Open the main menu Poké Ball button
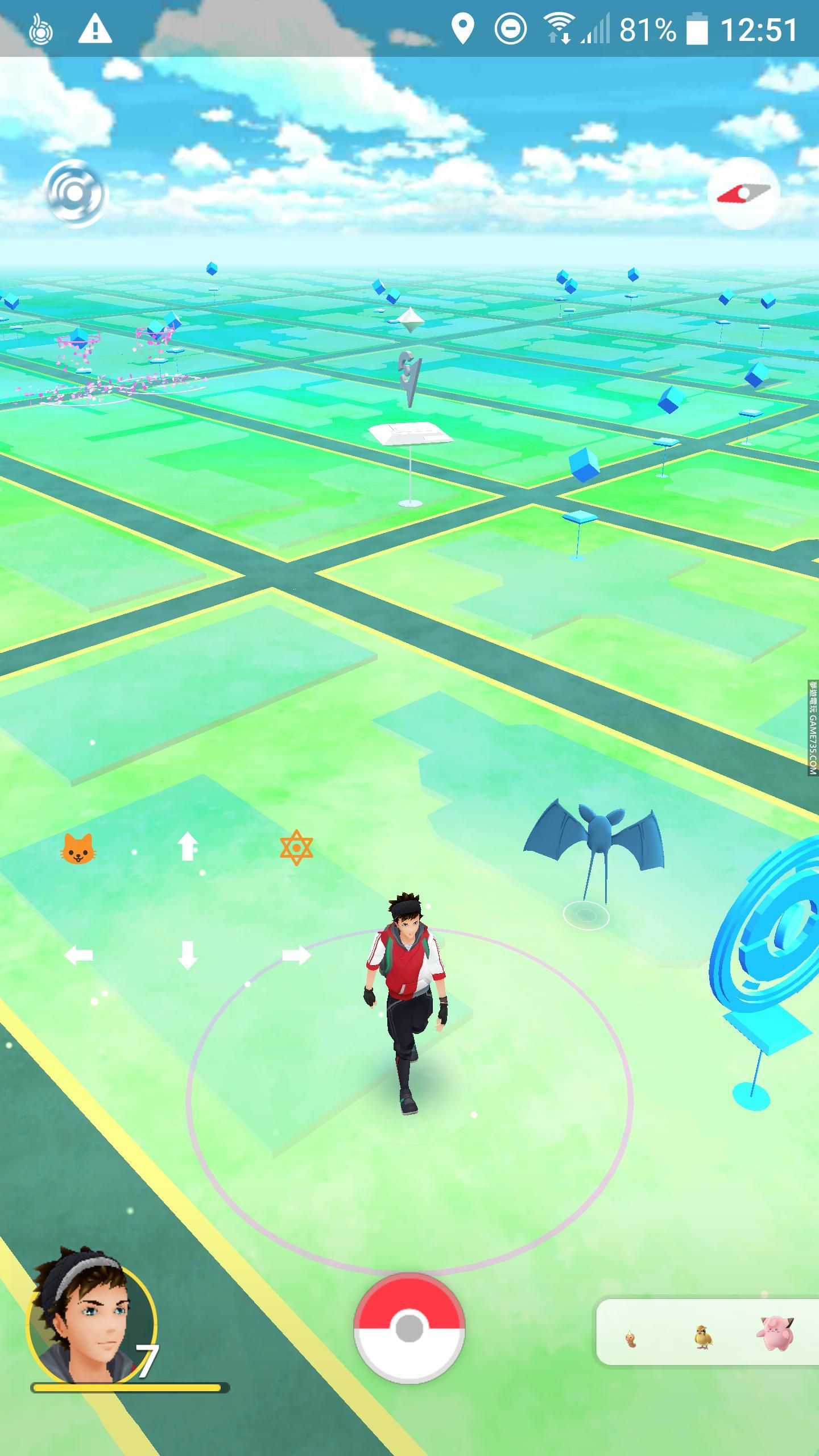The width and height of the screenshot is (819, 1456). [409, 1329]
